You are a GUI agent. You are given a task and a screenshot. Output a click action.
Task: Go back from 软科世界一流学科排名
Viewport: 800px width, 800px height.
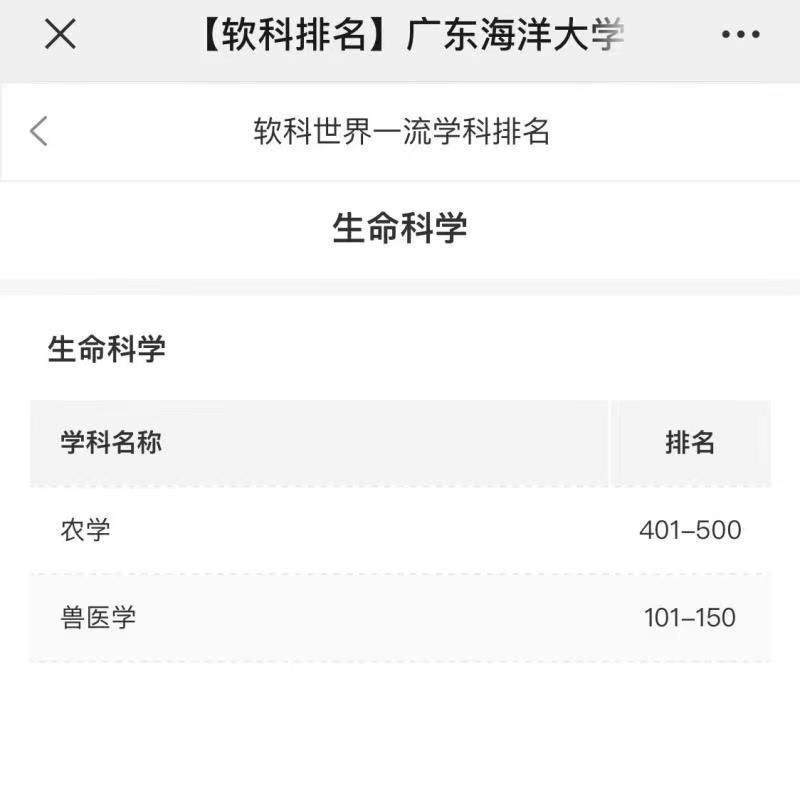[x=39, y=131]
